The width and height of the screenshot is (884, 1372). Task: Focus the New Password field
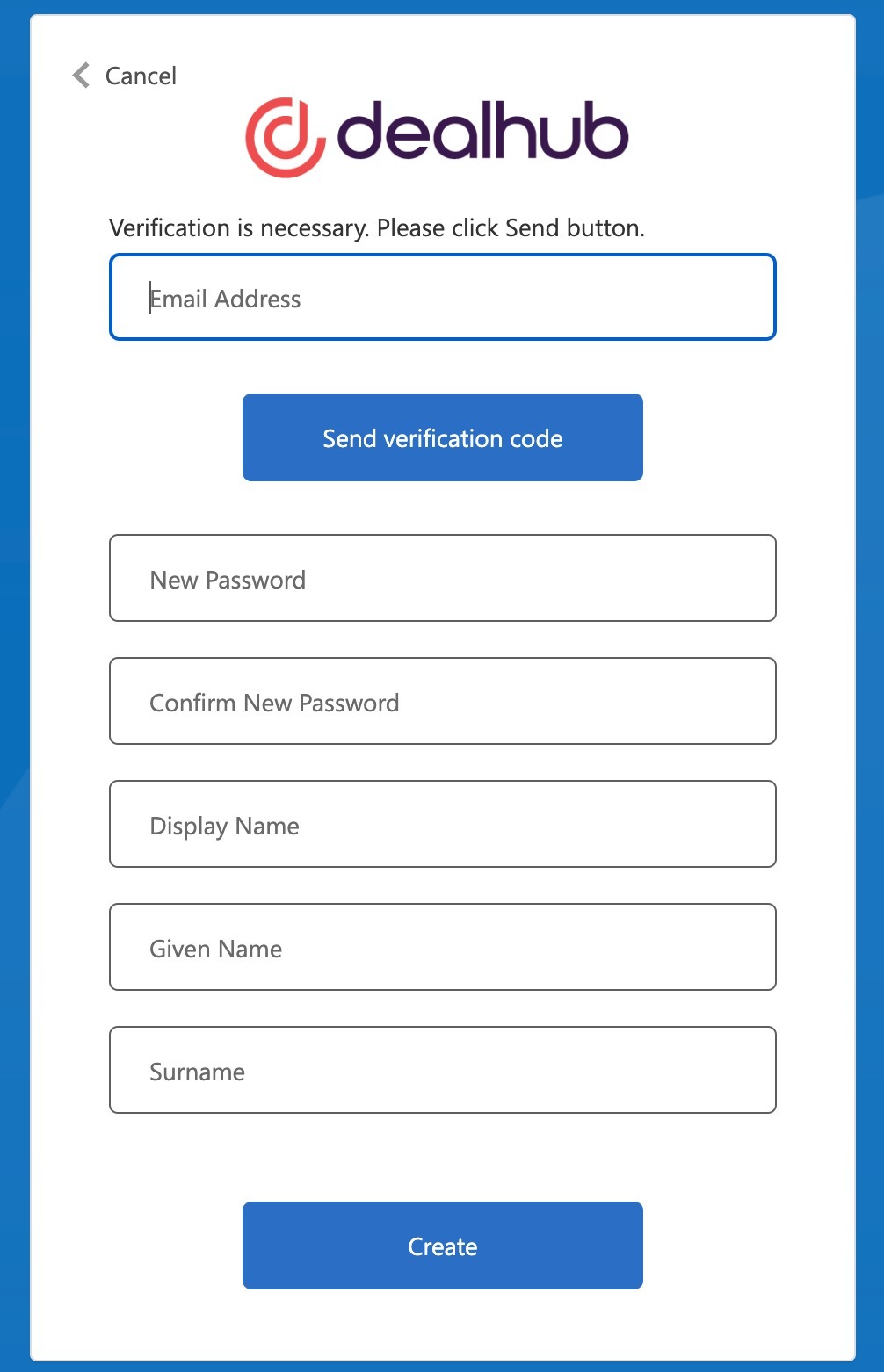pos(442,578)
